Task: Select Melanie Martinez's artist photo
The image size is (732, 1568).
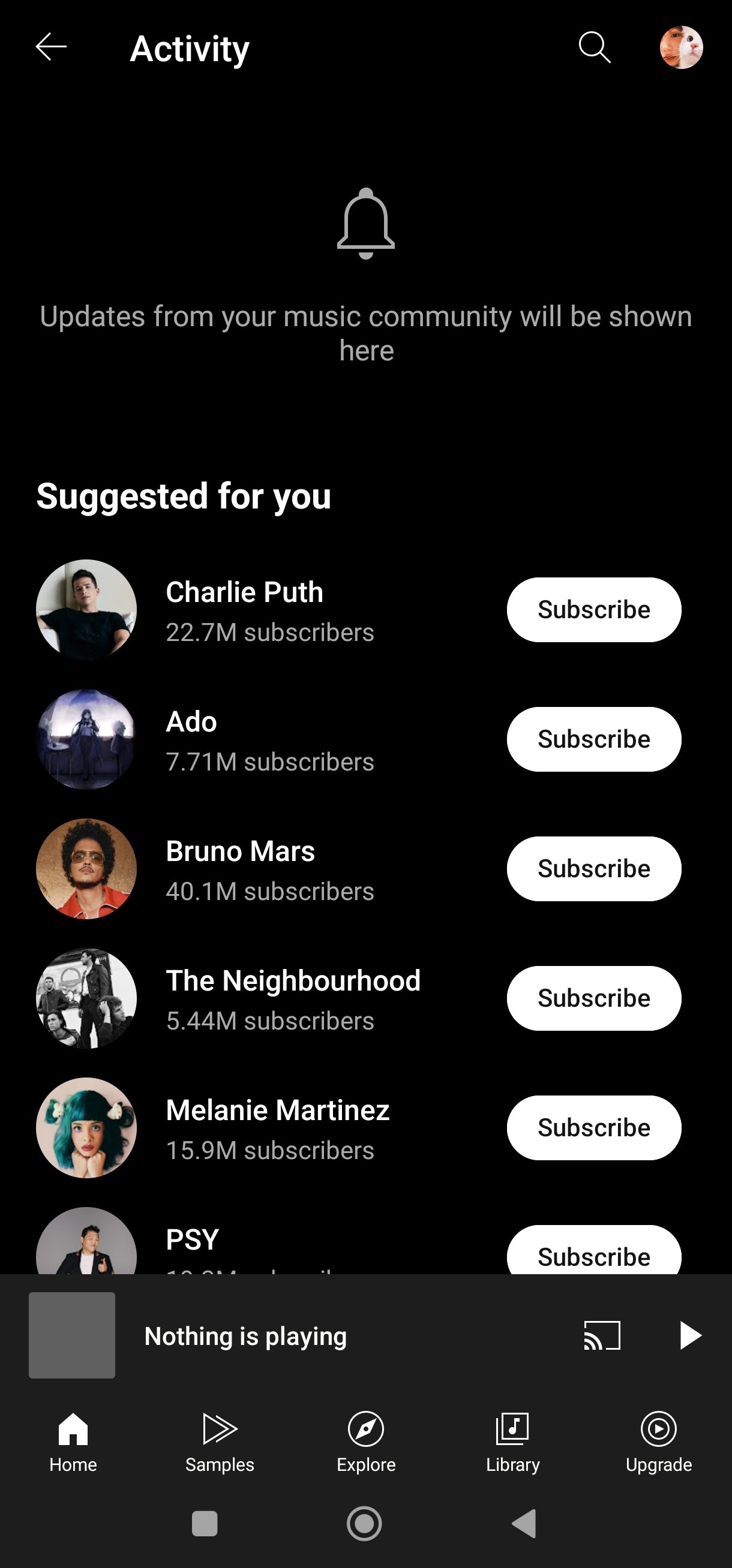Action: click(86, 1127)
